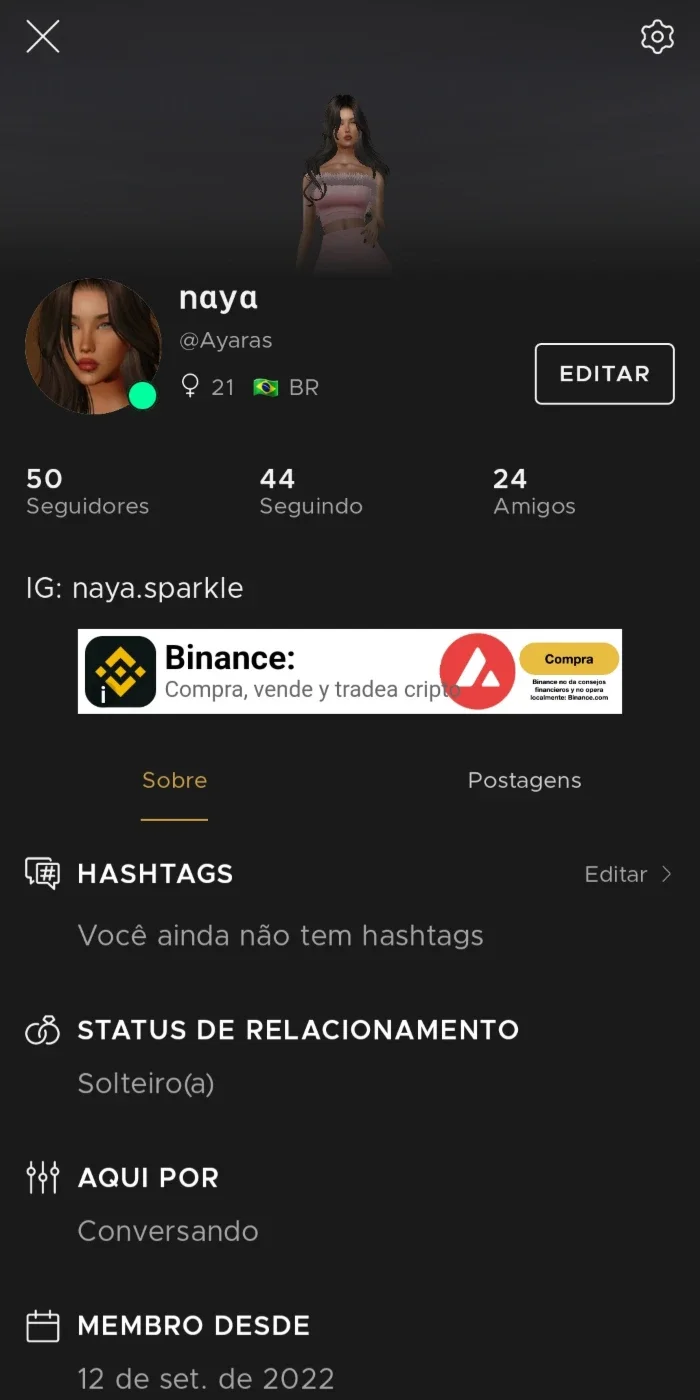Image resolution: width=700 pixels, height=1400 pixels.
Task: Open the settings gear
Action: click(657, 37)
